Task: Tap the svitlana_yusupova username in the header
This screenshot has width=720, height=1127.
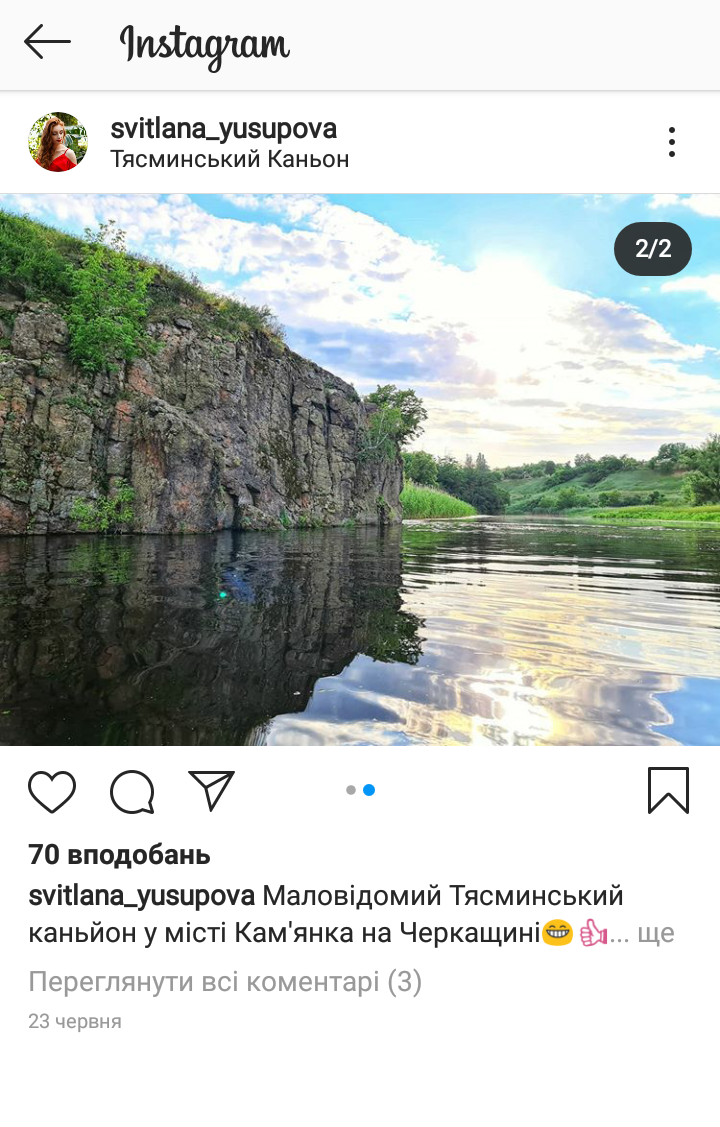Action: point(223,128)
